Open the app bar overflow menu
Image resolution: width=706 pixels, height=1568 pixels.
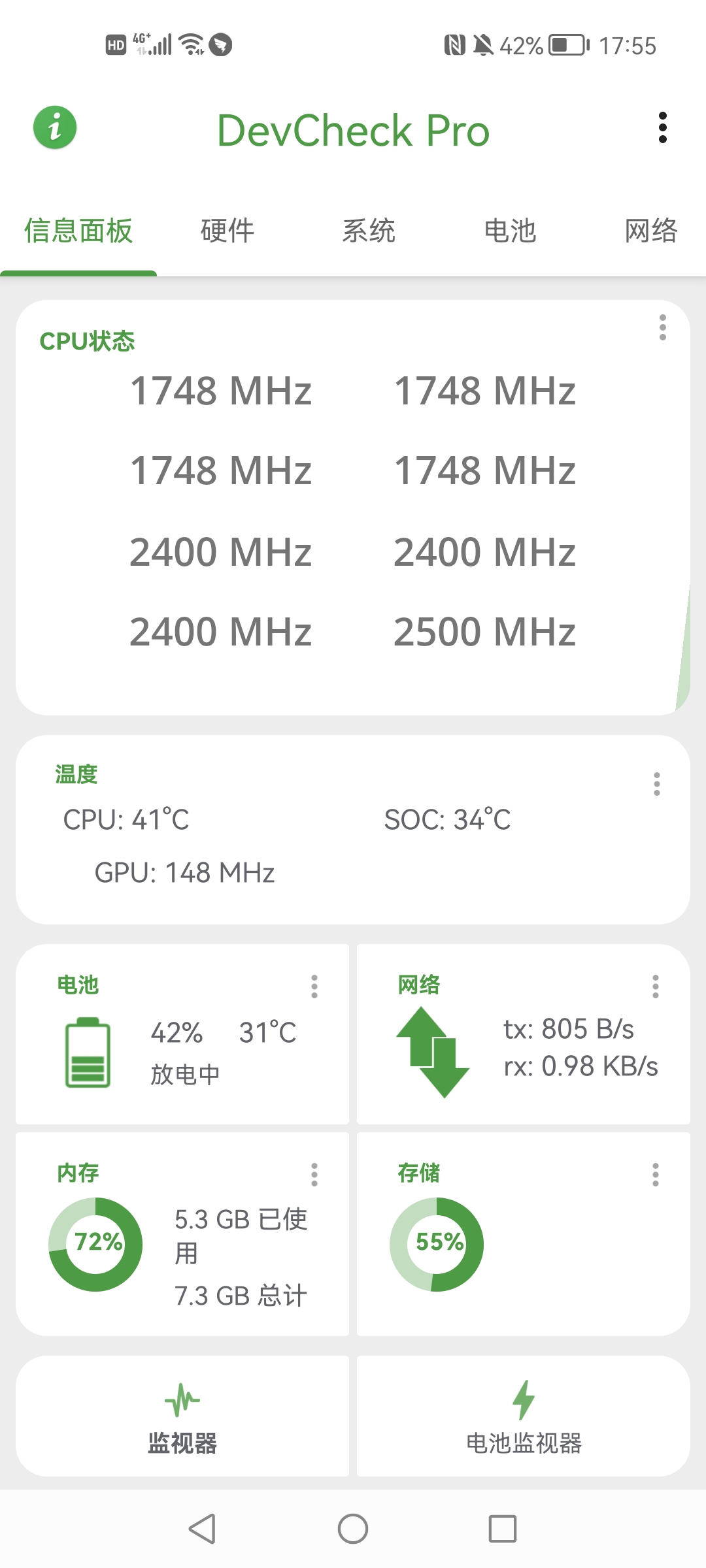tap(662, 127)
